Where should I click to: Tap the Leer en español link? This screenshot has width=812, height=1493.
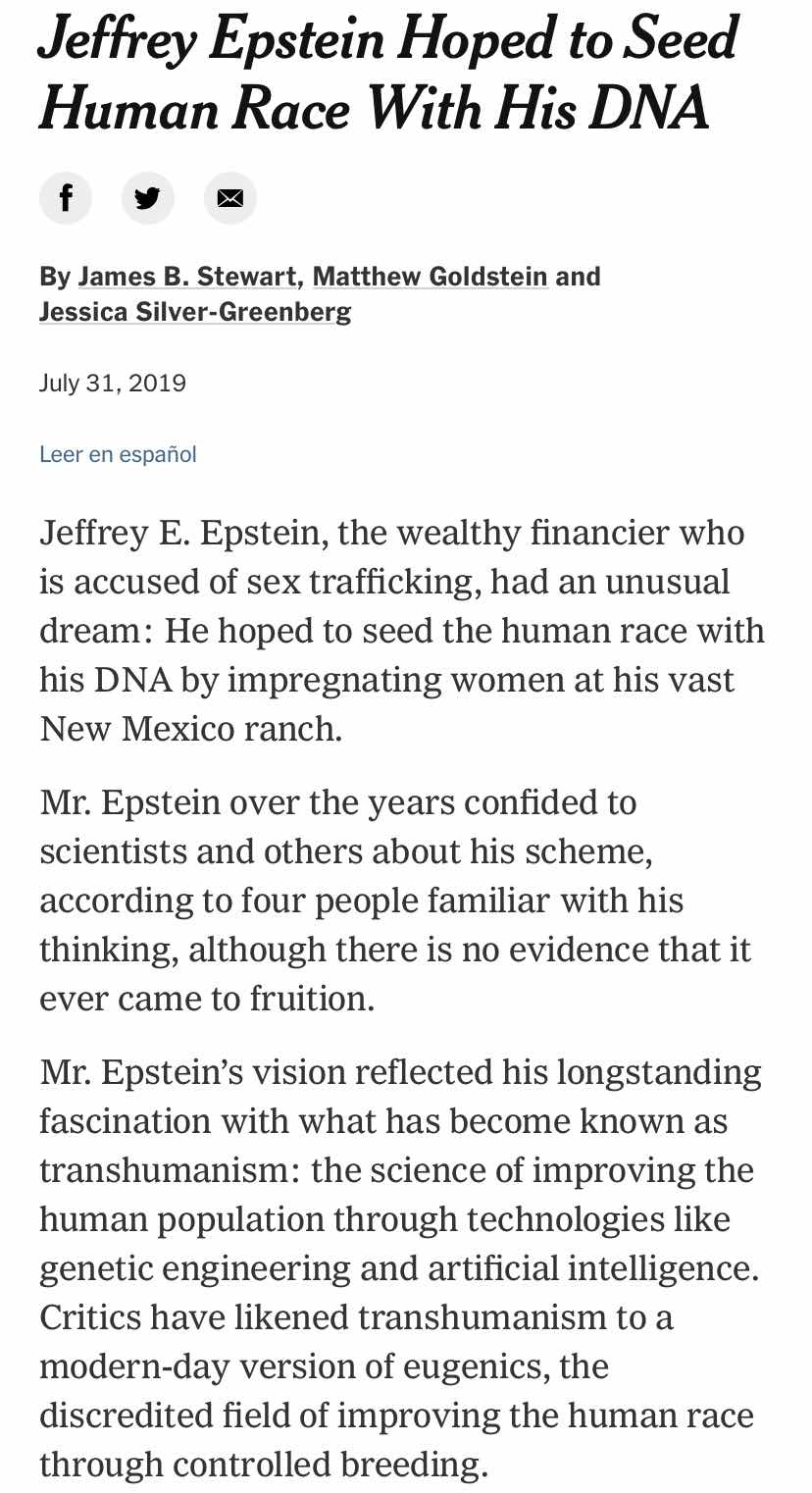coord(118,454)
